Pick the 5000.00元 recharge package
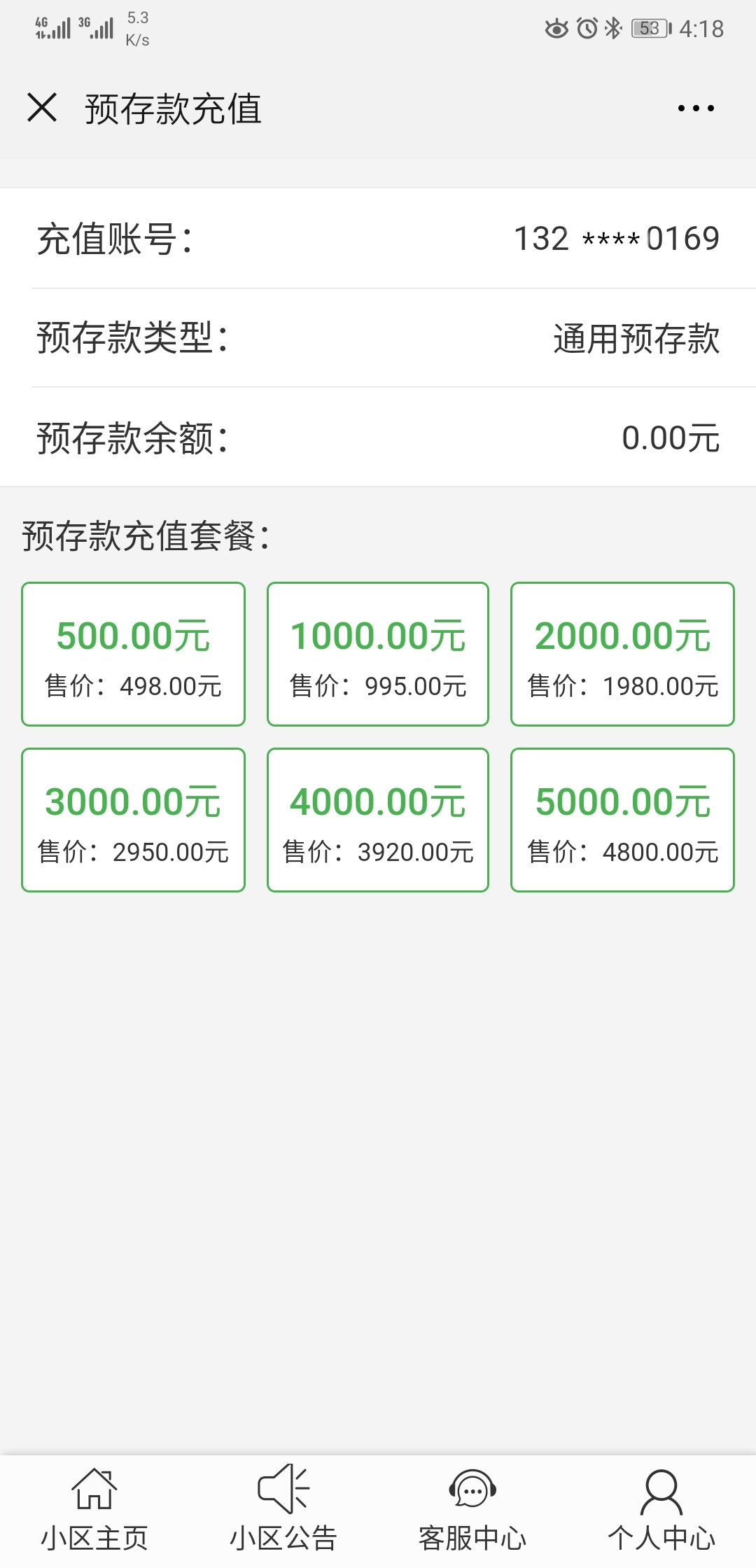This screenshot has width=756, height=1568. pyautogui.click(x=622, y=819)
